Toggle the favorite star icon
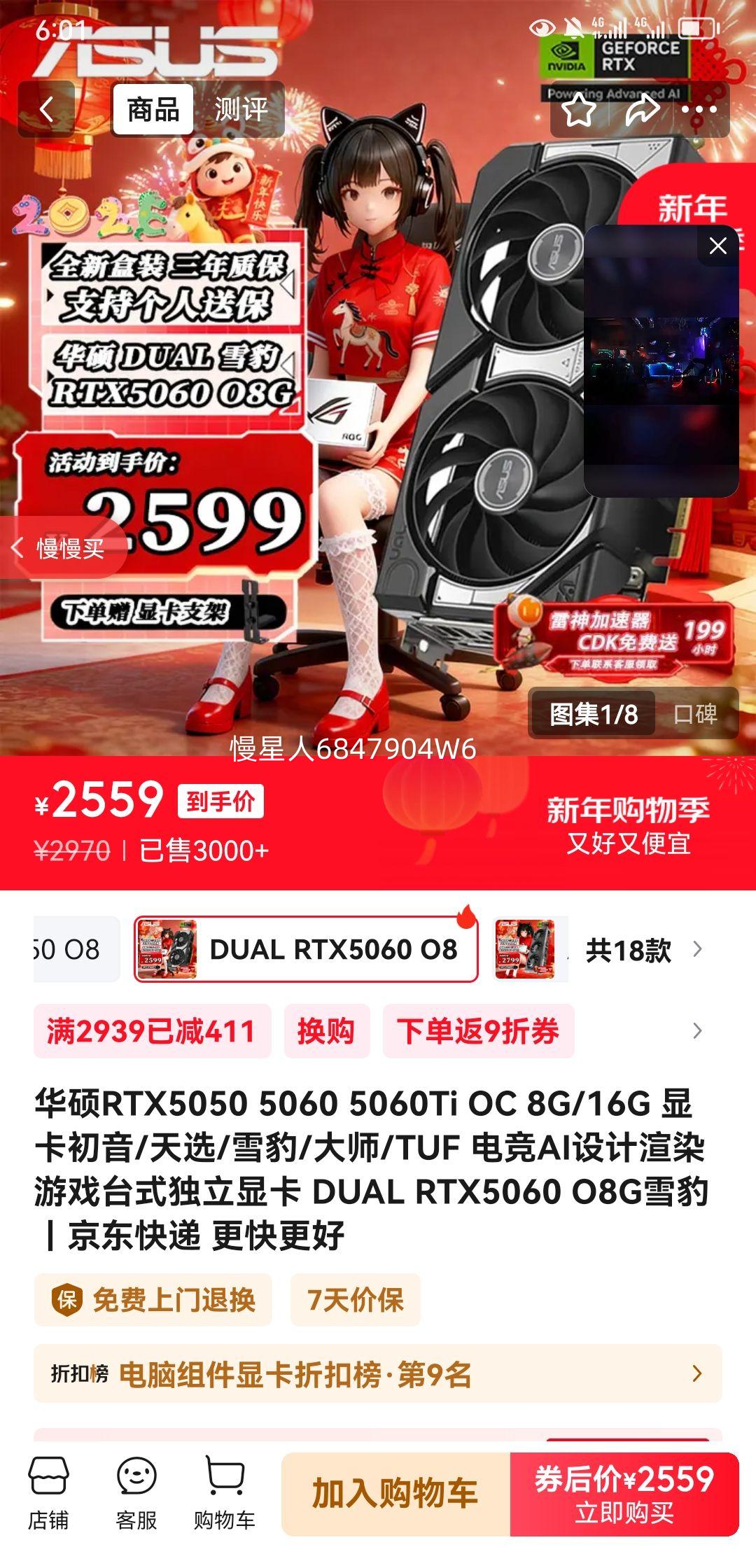756x1568 pixels. pyautogui.click(x=577, y=108)
